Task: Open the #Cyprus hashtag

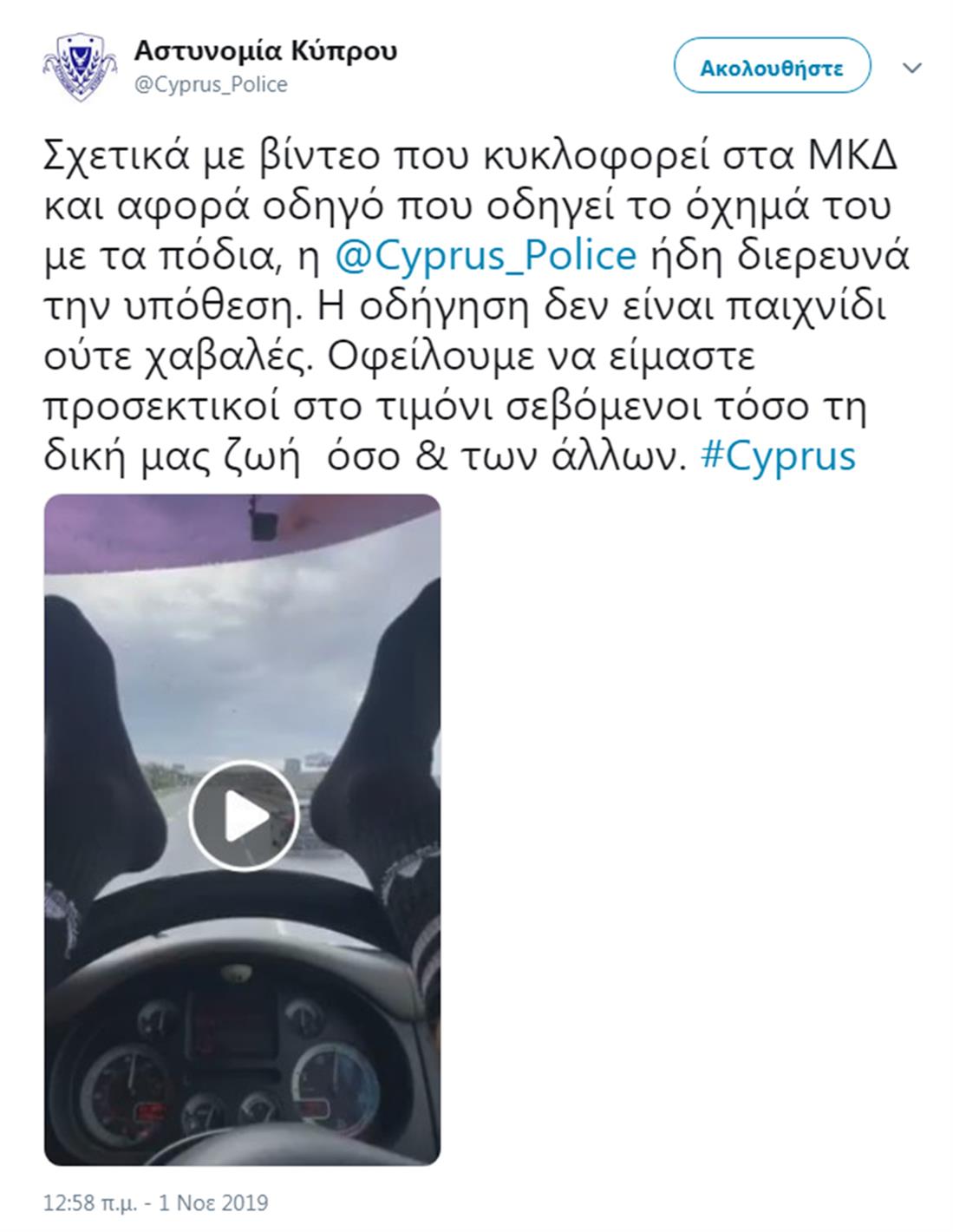Action: 778,455
